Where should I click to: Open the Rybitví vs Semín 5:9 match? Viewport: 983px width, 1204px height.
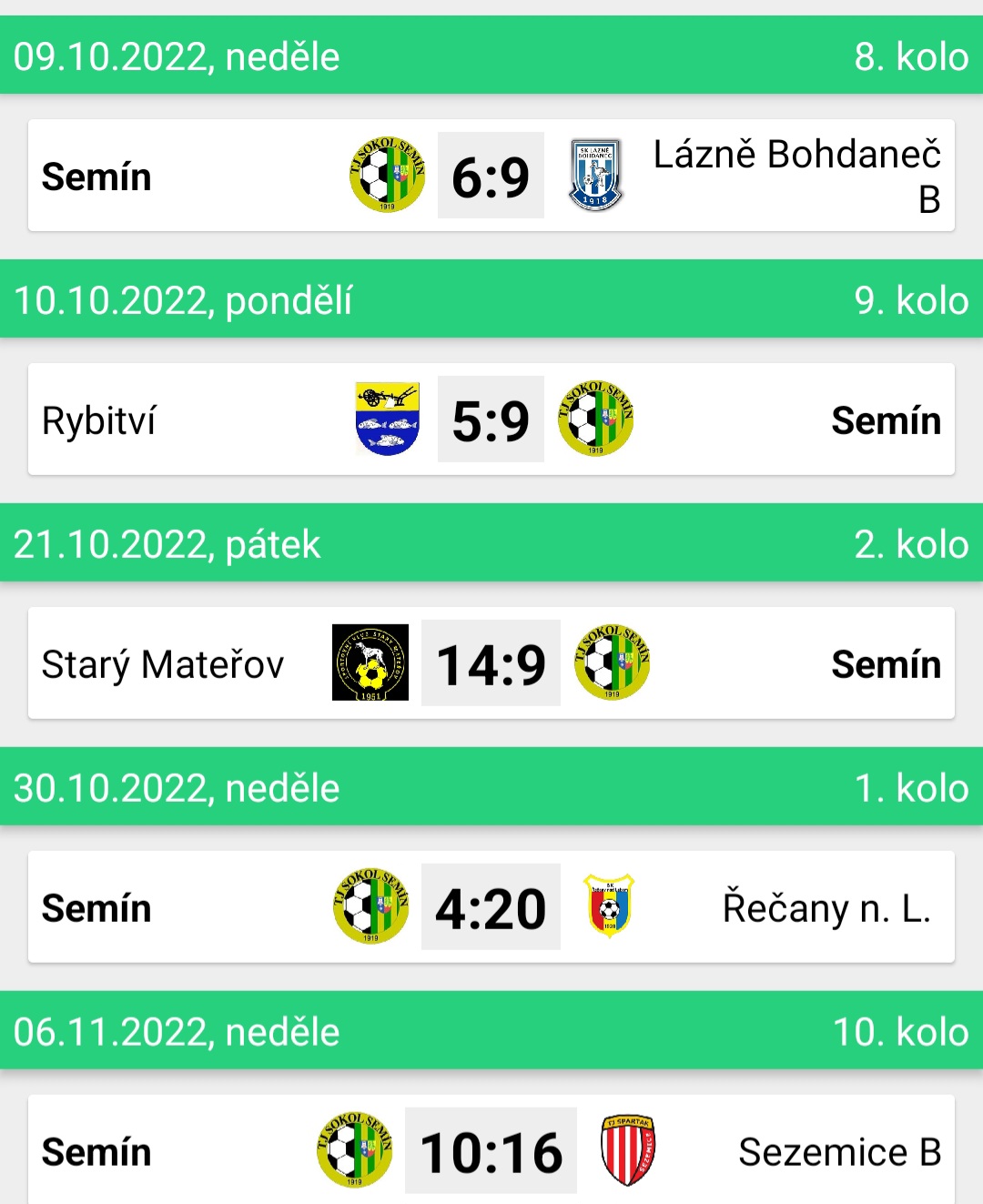491,420
